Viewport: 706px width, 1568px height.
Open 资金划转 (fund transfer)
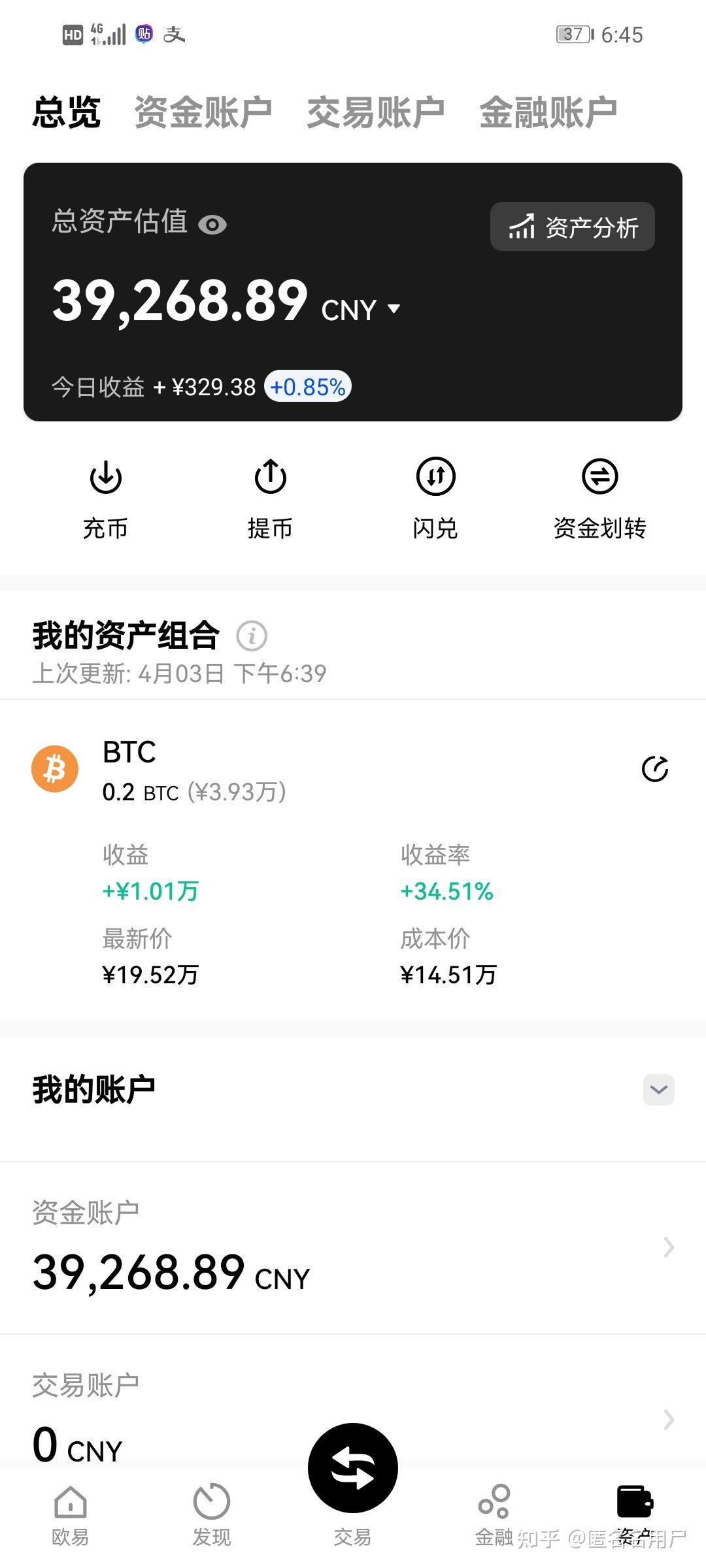click(599, 477)
